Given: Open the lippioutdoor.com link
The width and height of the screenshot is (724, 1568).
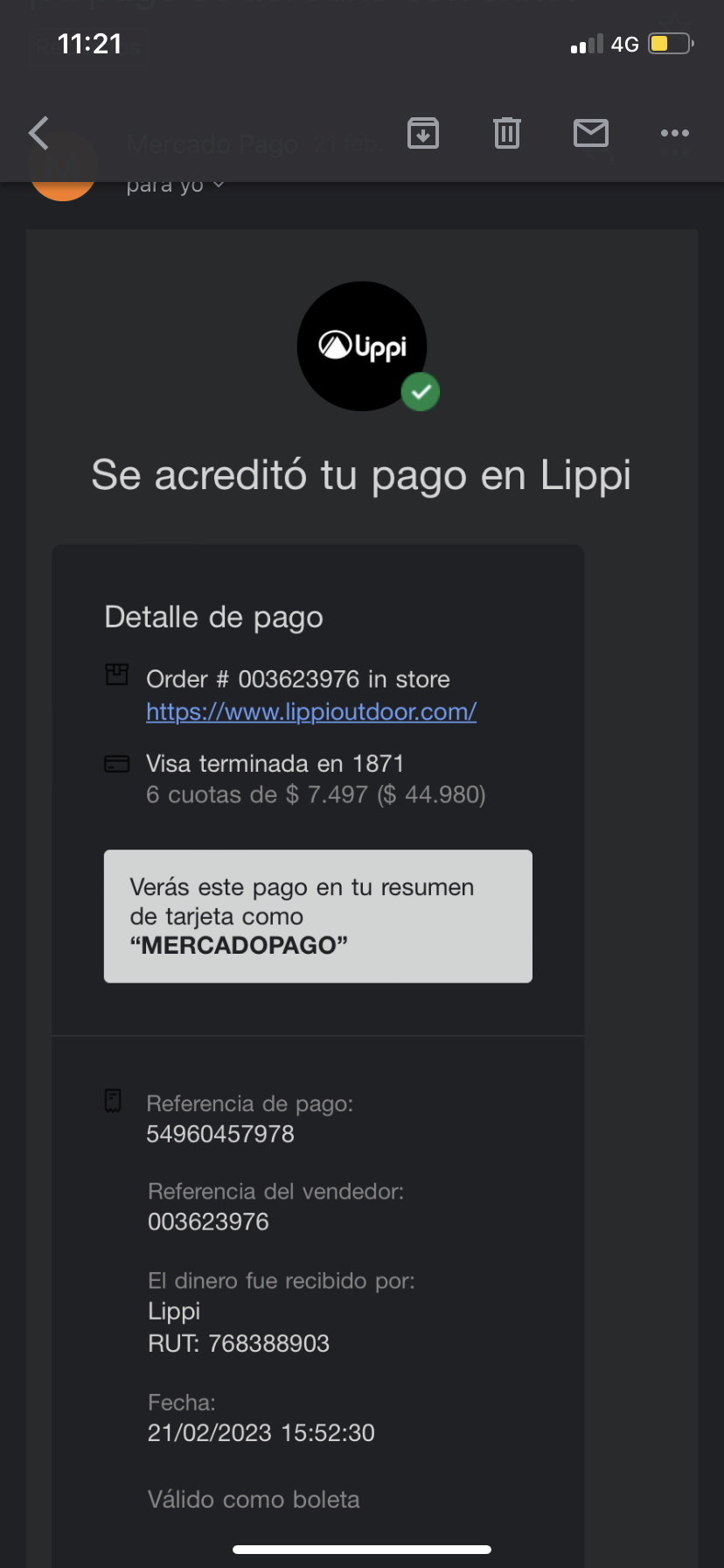Looking at the screenshot, I should [311, 712].
